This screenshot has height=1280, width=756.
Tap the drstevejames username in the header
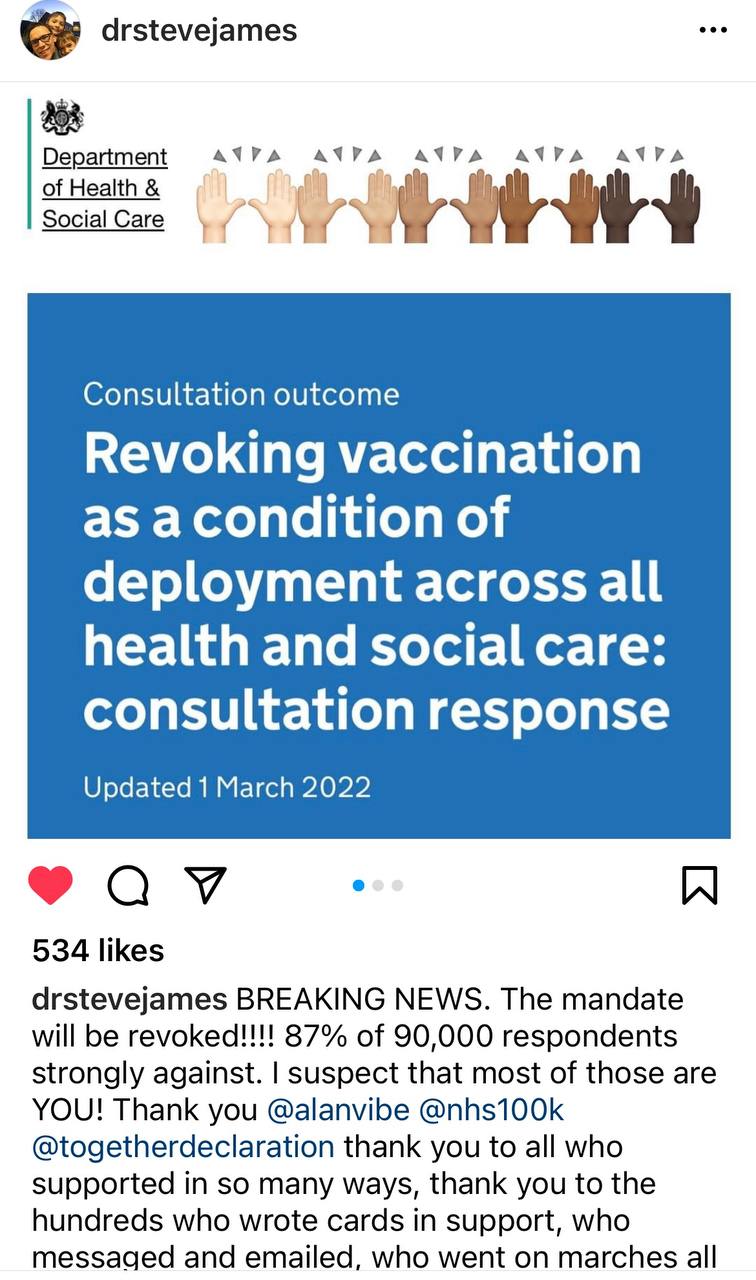(x=199, y=31)
